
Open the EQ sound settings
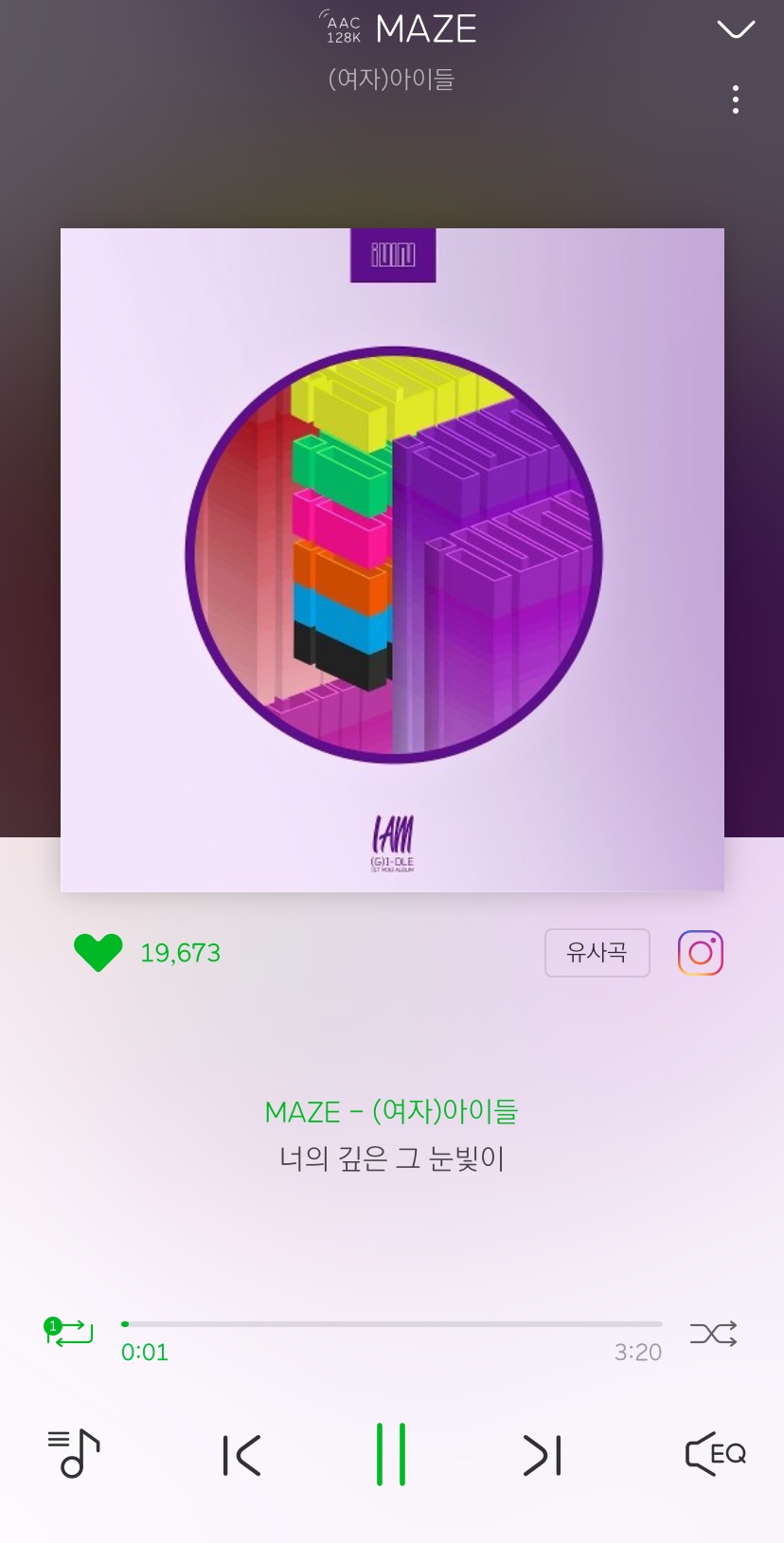pos(715,1453)
